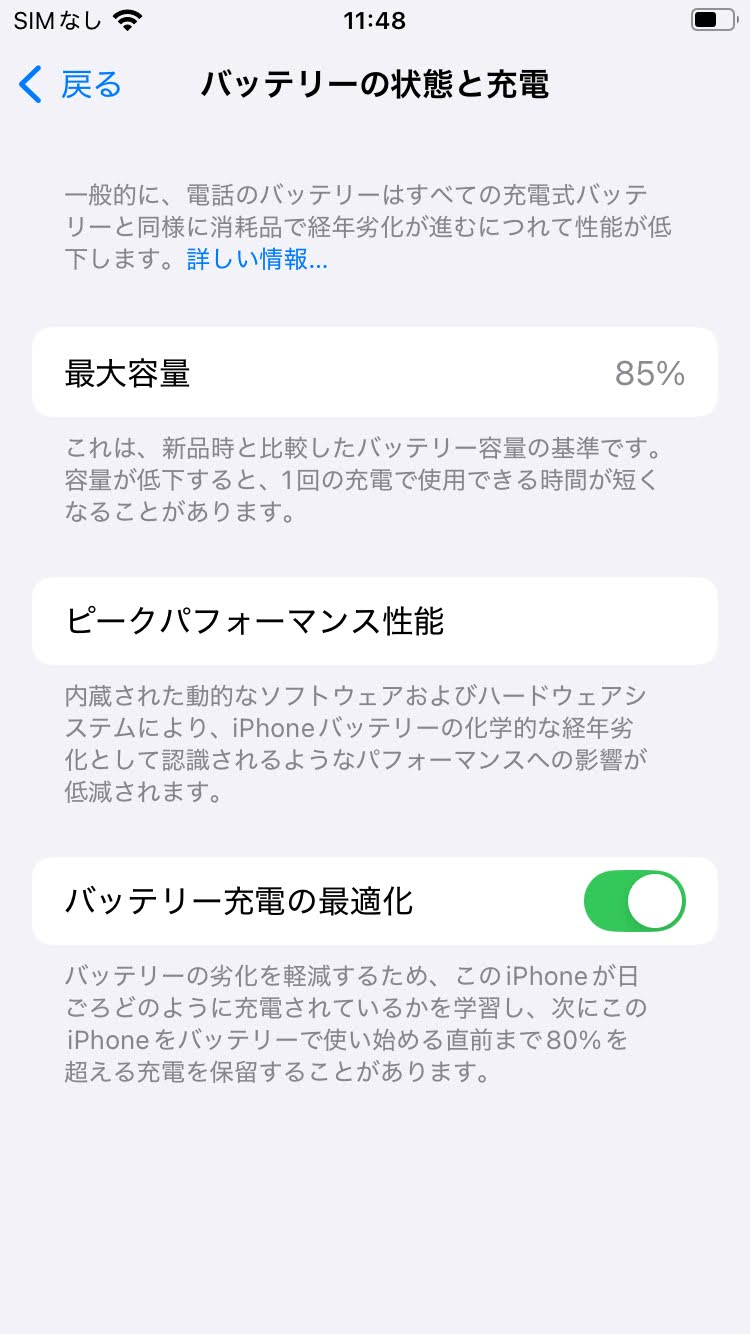Tap the 85% capacity value

tap(650, 372)
